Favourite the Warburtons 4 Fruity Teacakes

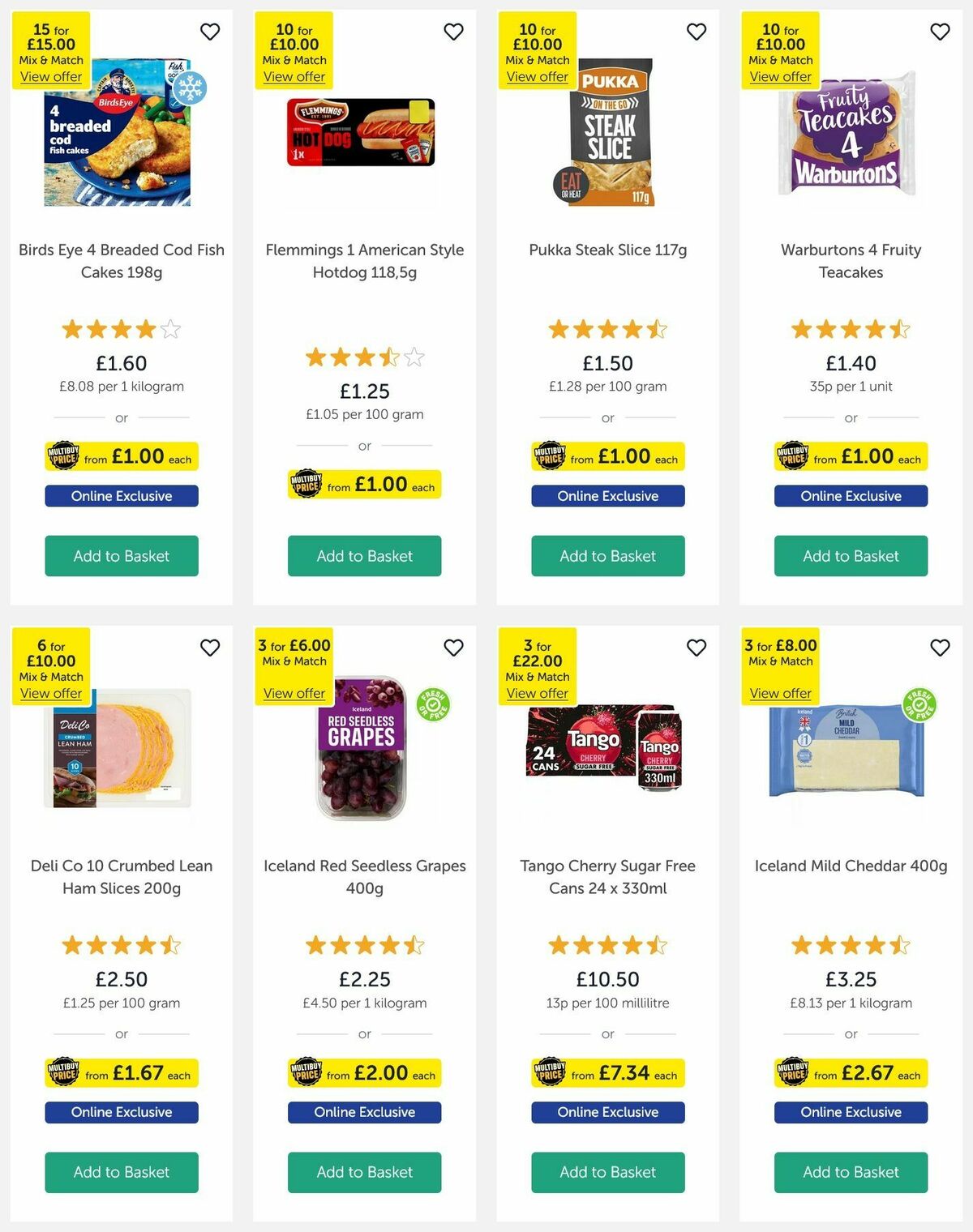tap(940, 32)
